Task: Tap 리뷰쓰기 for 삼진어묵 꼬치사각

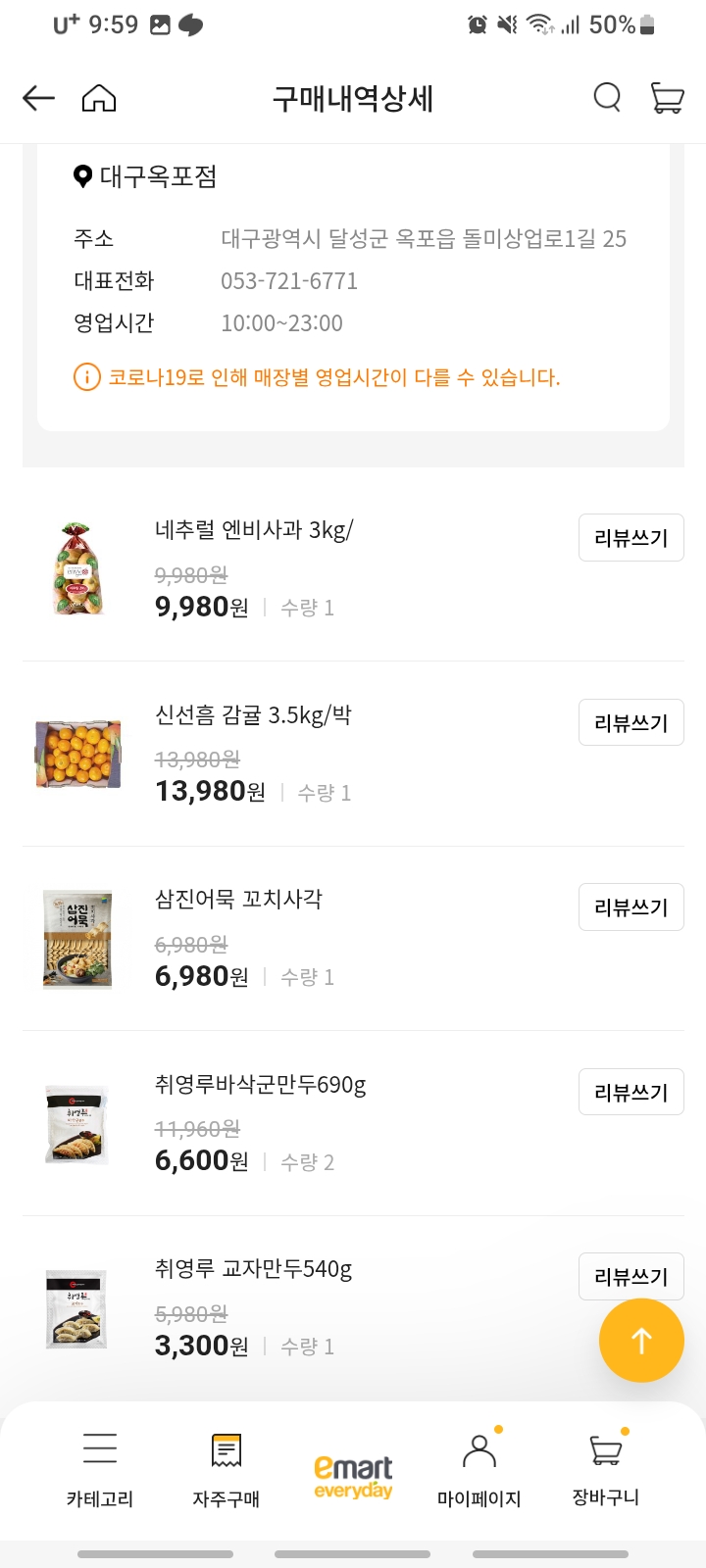Action: (x=630, y=906)
